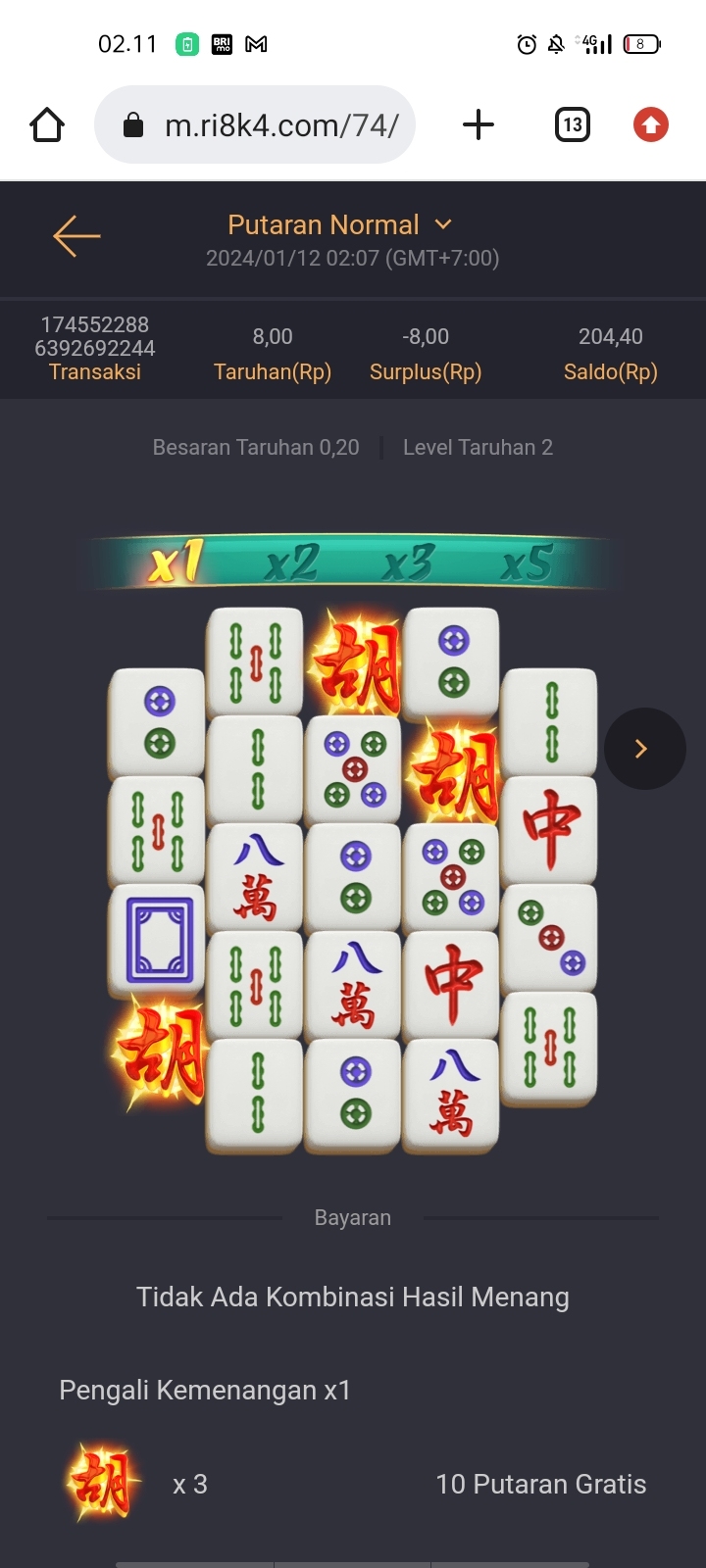Open the browser home page
The width and height of the screenshot is (706, 1568).
pyautogui.click(x=47, y=125)
